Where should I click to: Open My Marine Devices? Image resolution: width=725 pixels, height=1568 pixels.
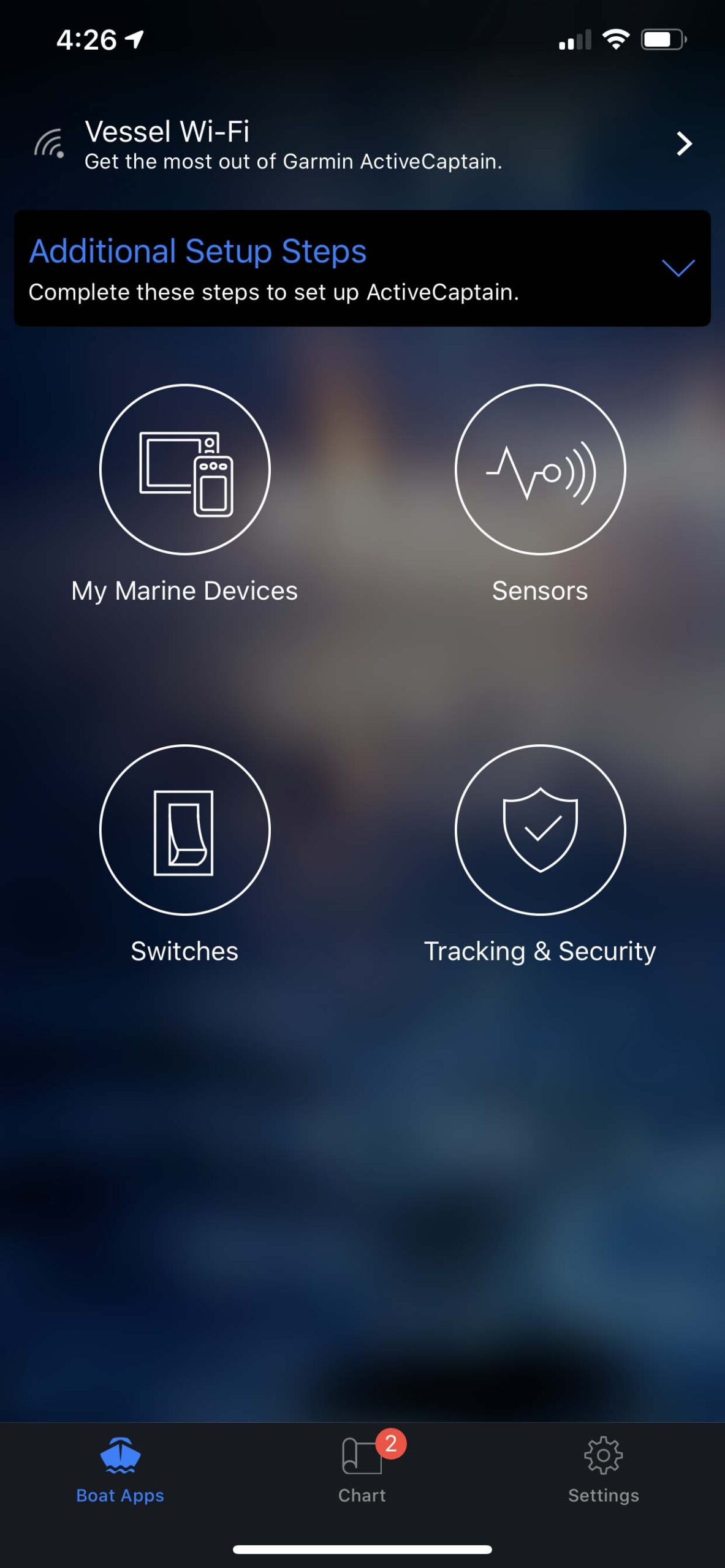coord(184,470)
